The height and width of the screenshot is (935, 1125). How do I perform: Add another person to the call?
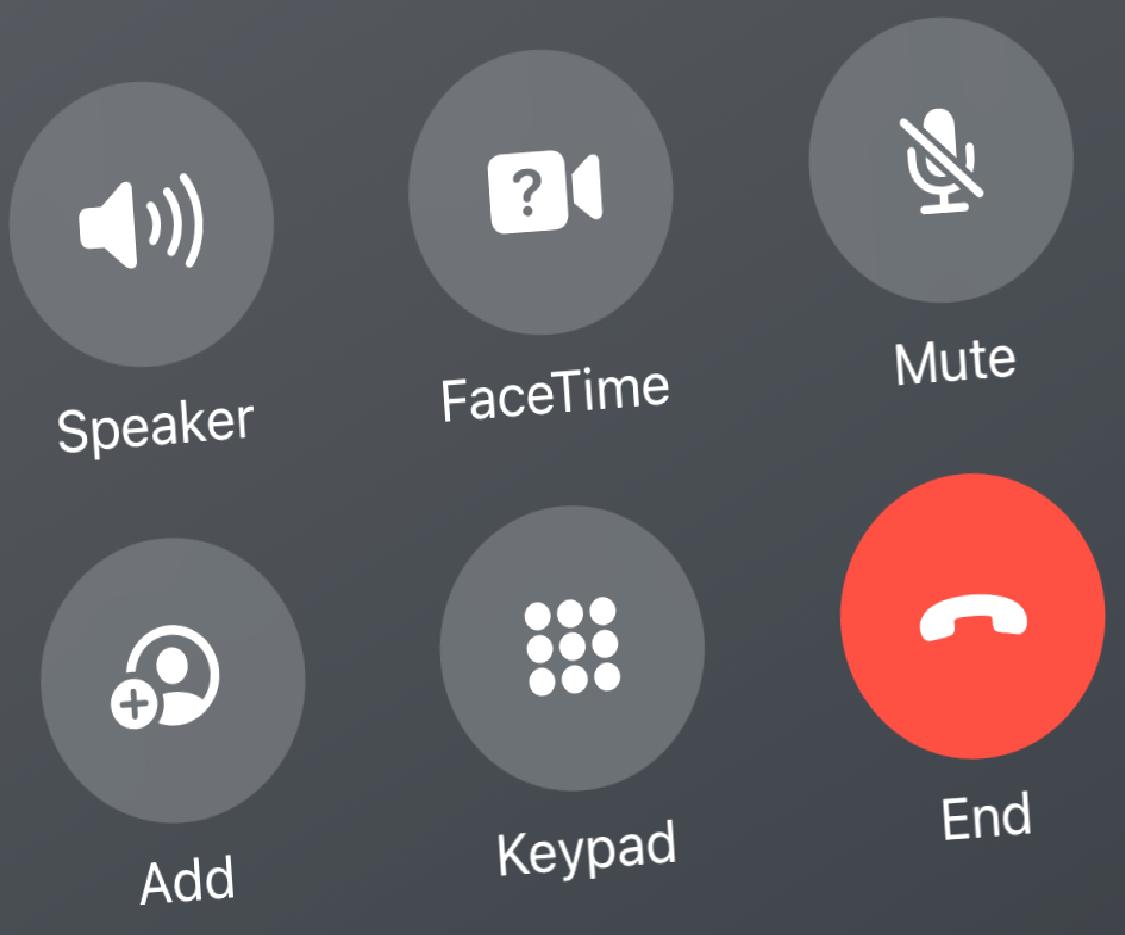point(173,682)
